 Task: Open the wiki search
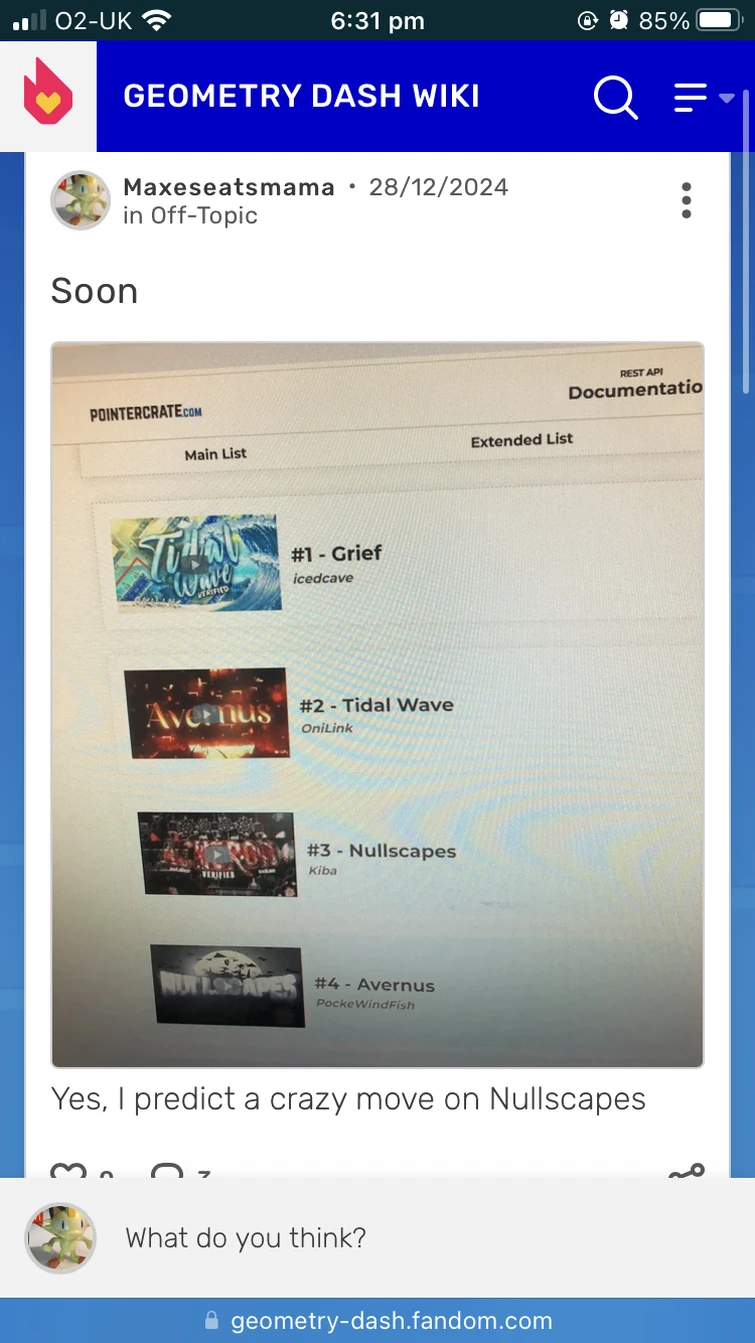point(615,97)
